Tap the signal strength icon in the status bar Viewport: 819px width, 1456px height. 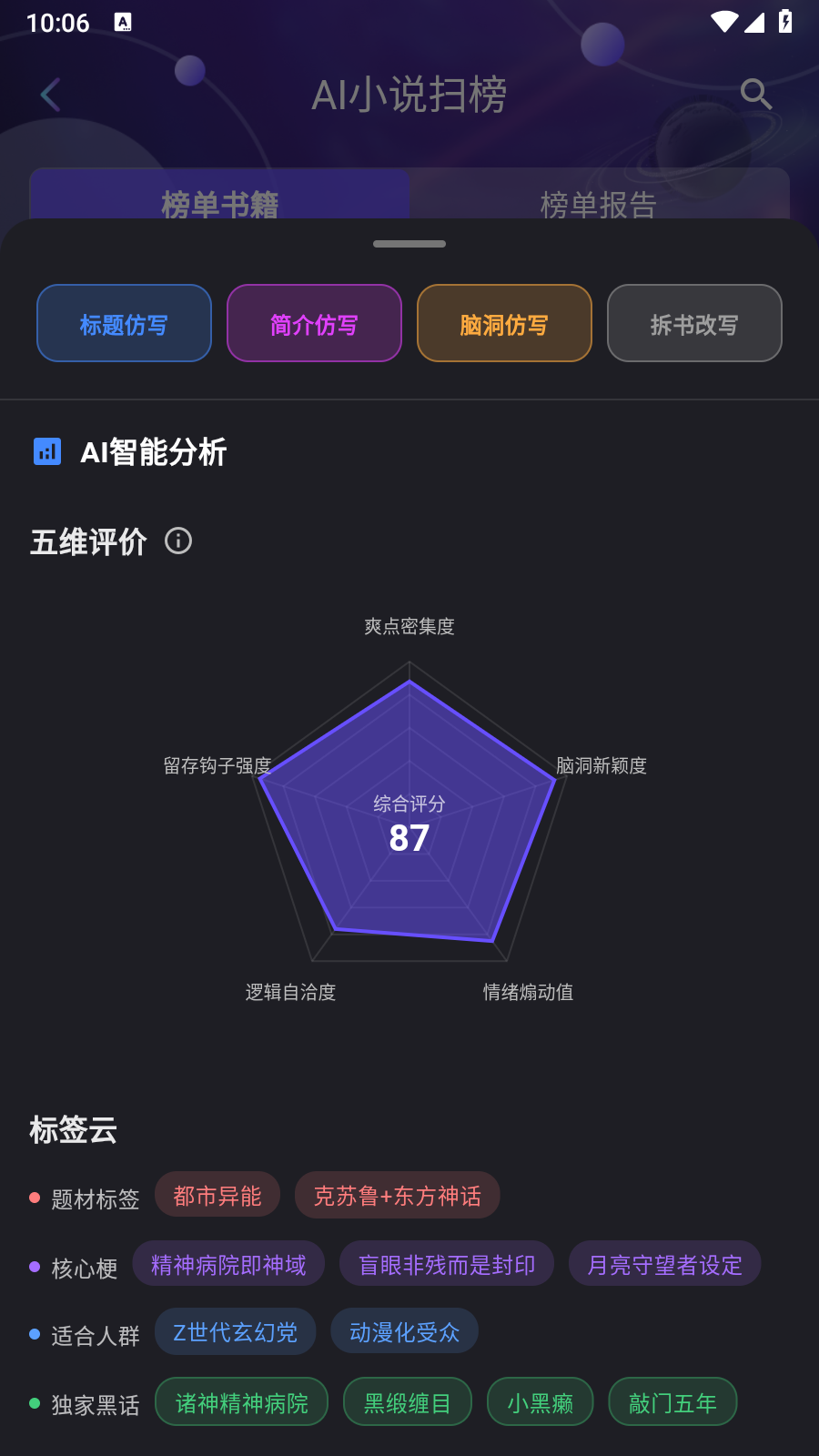point(754,23)
